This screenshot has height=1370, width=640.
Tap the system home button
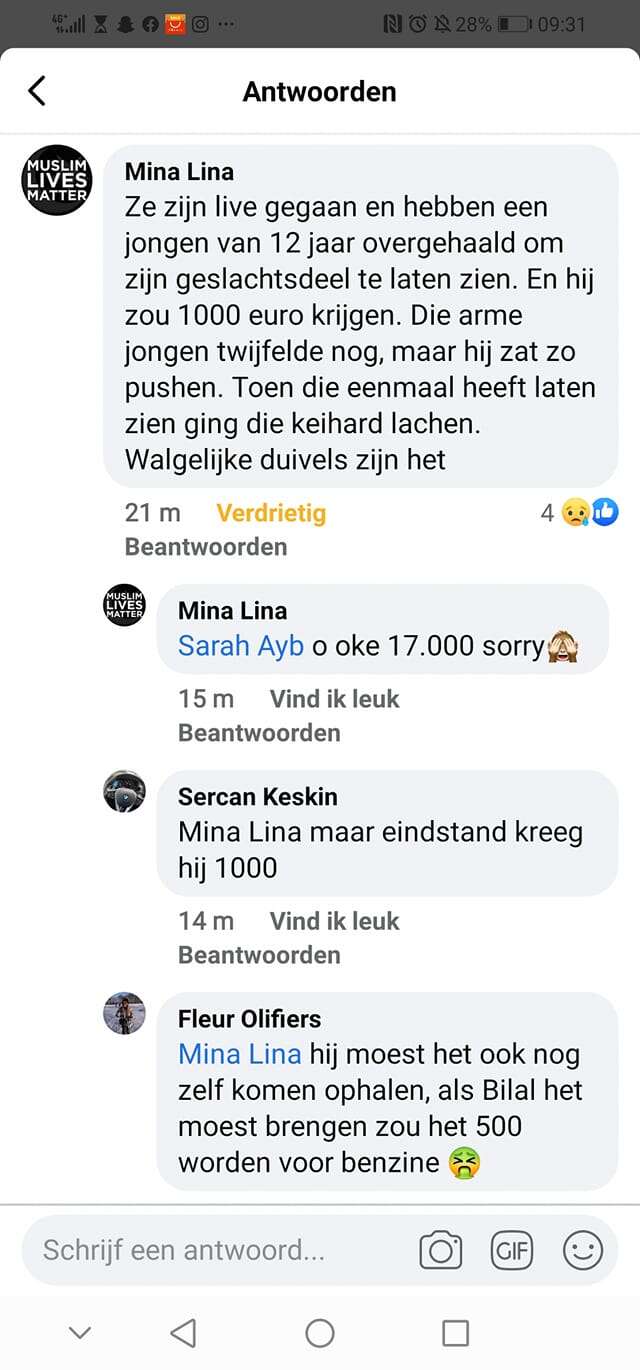pyautogui.click(x=320, y=1332)
